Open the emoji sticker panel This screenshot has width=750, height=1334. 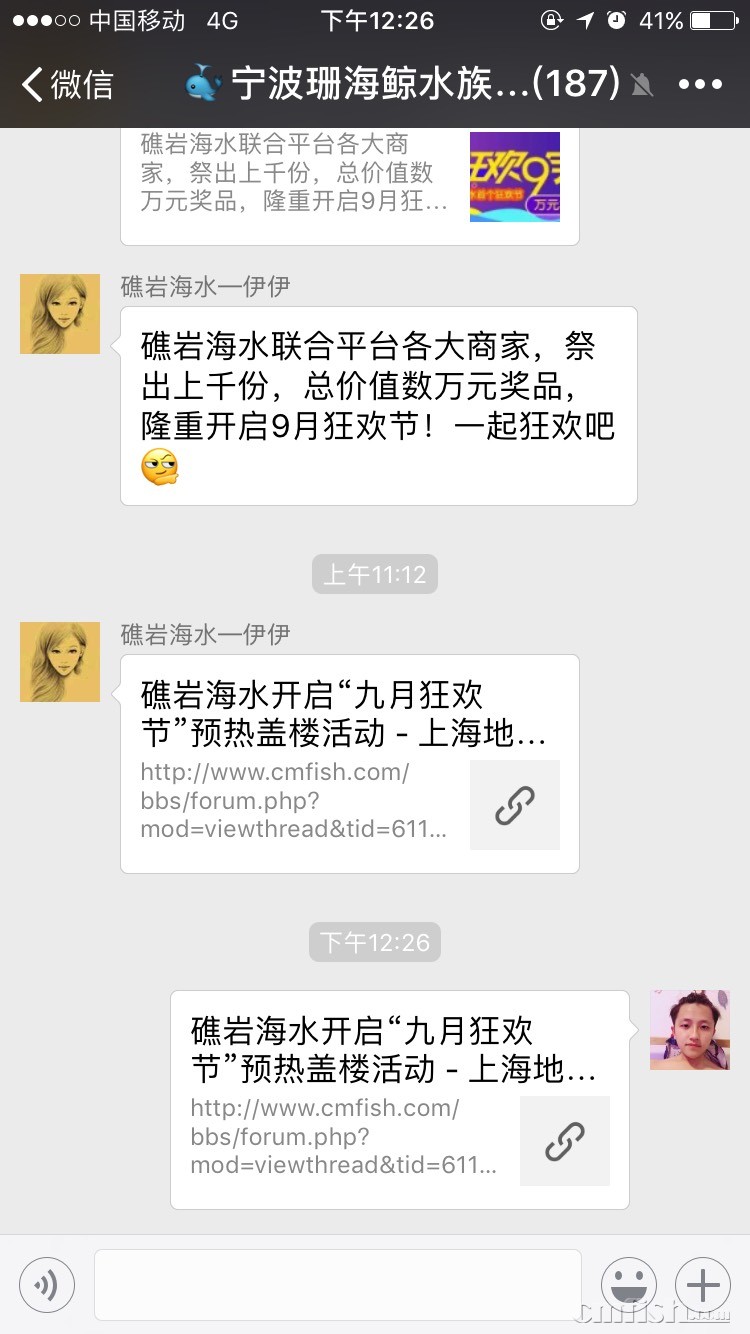click(x=629, y=1284)
